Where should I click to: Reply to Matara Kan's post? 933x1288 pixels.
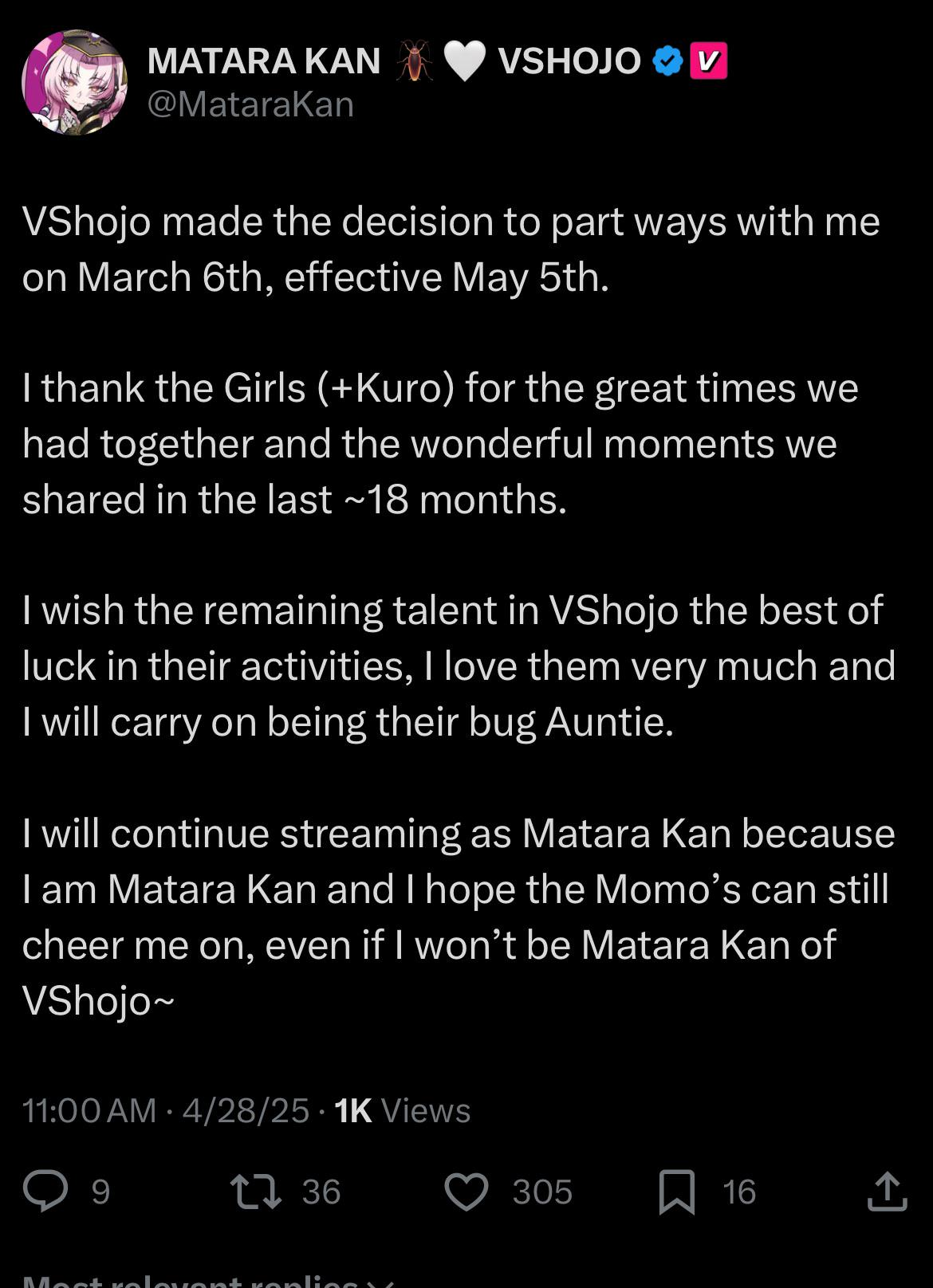45,1192
